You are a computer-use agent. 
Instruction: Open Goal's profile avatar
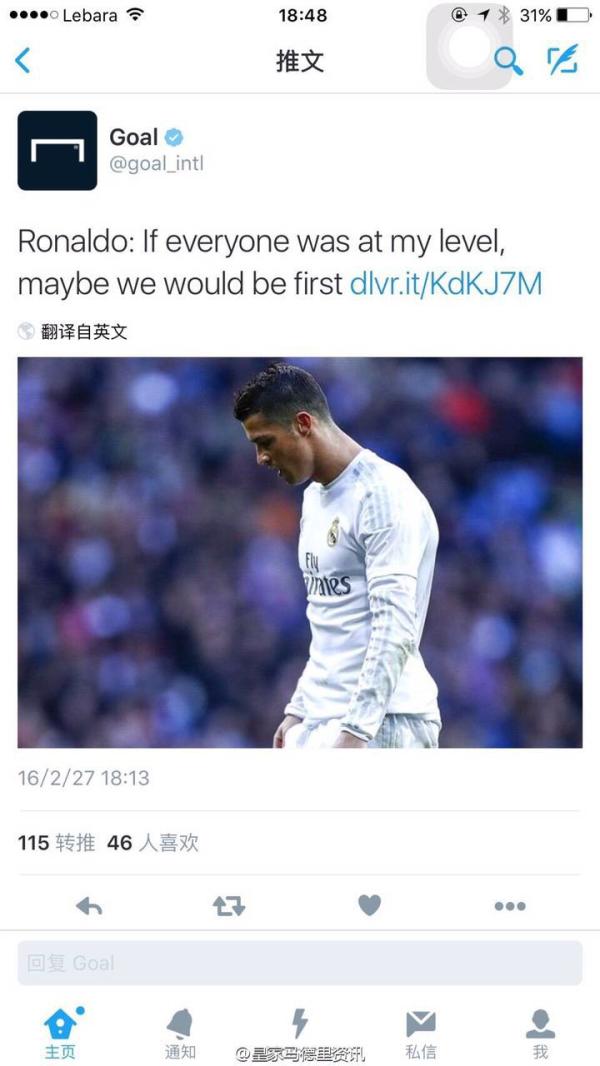57,150
